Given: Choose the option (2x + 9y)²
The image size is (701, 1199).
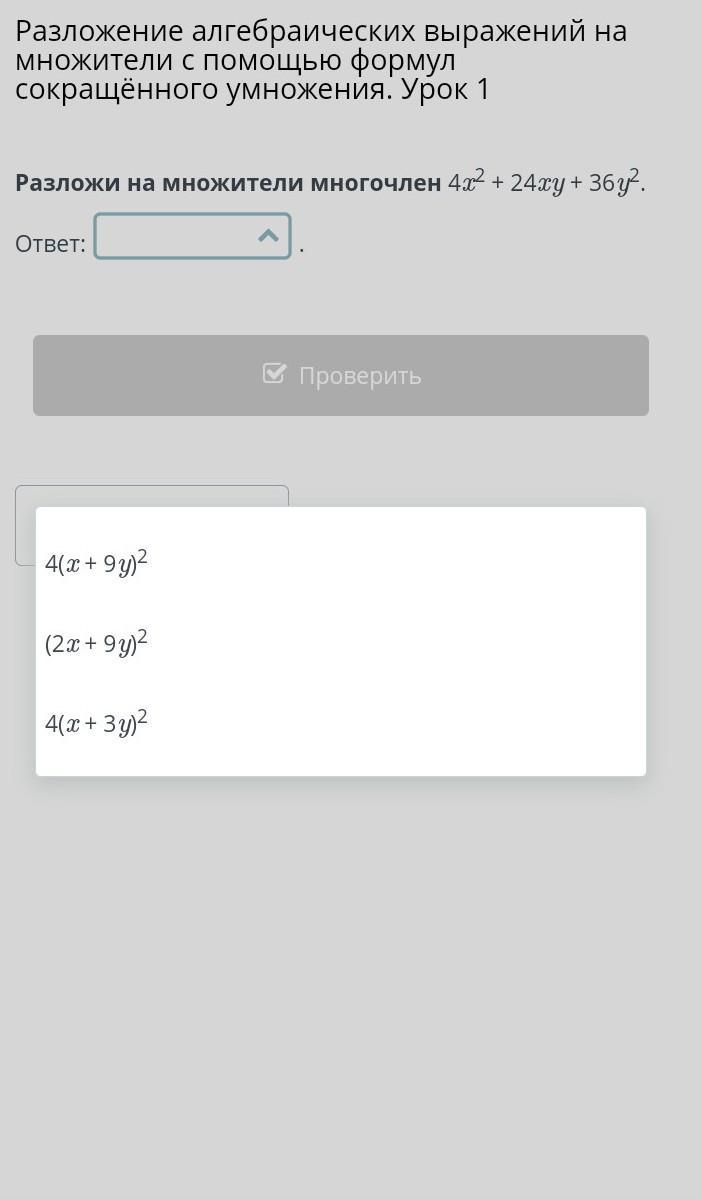Looking at the screenshot, I should tap(97, 642).
